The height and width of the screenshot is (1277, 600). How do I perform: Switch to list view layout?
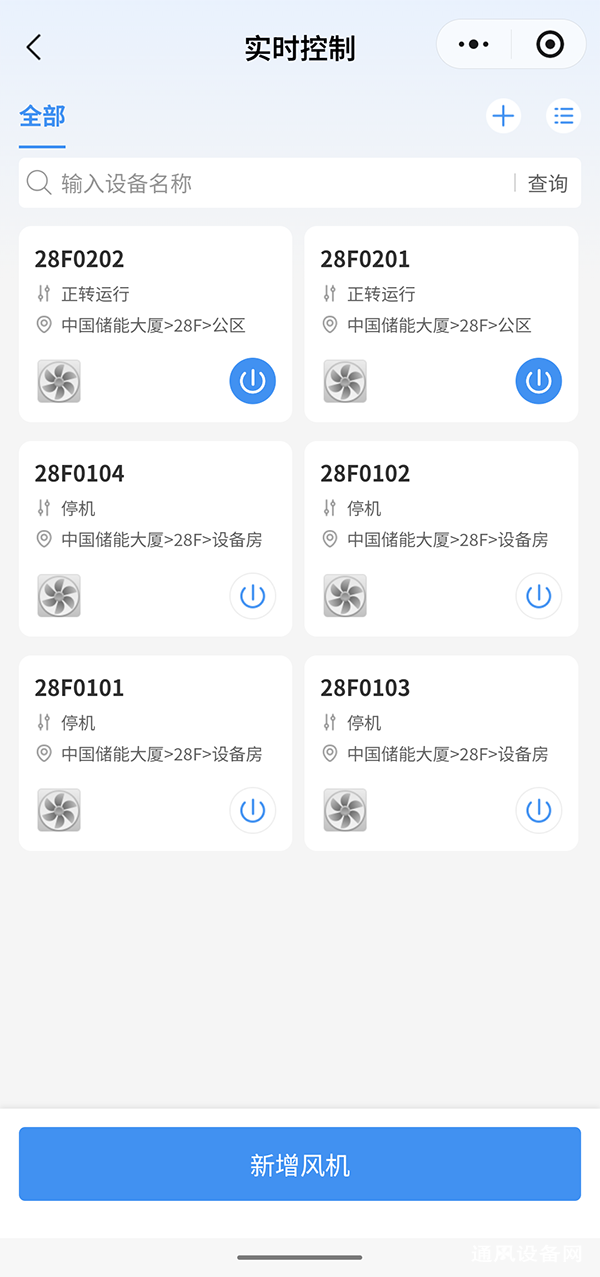click(564, 117)
